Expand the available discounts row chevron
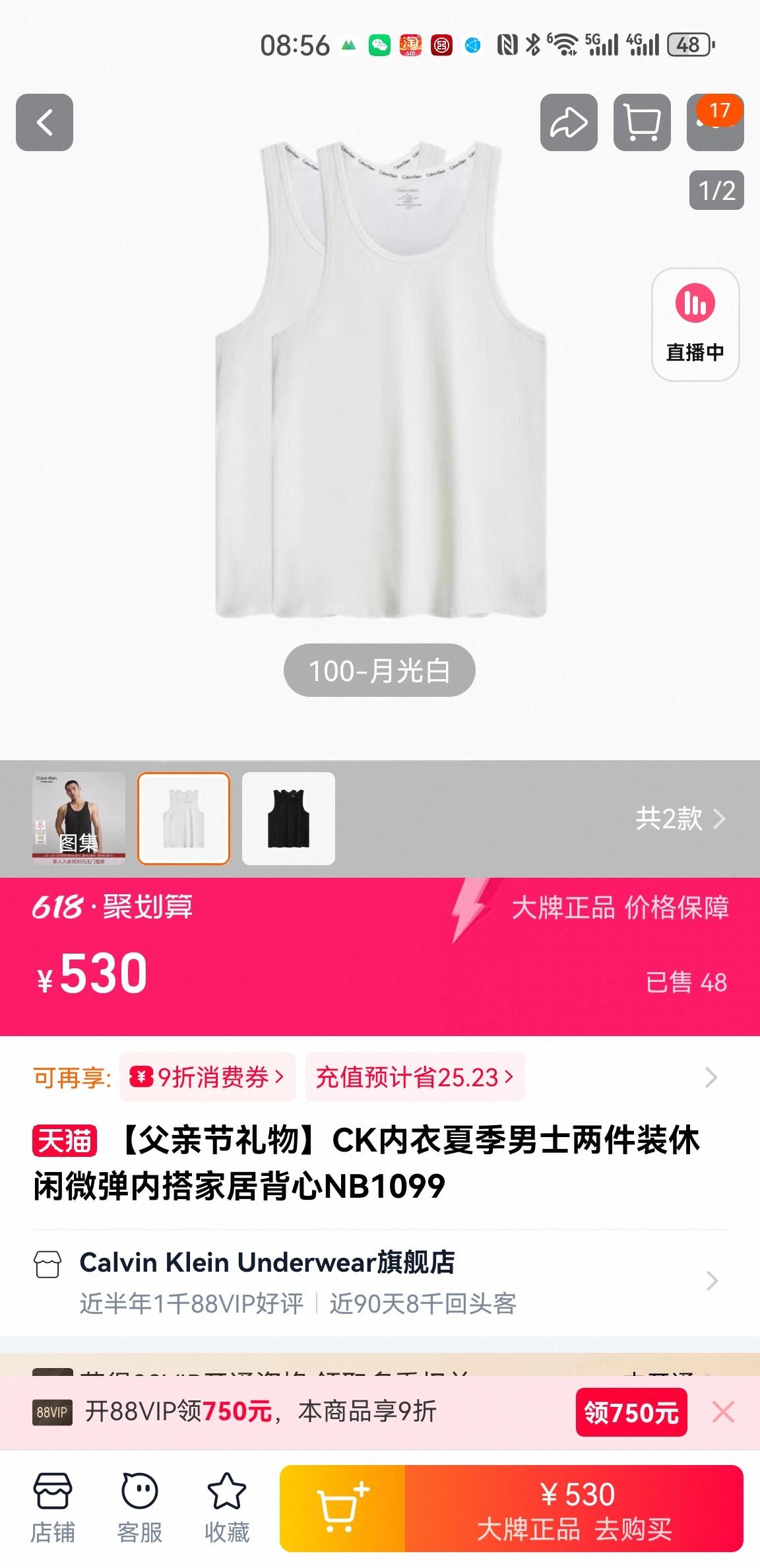760x1568 pixels. pyautogui.click(x=711, y=1078)
